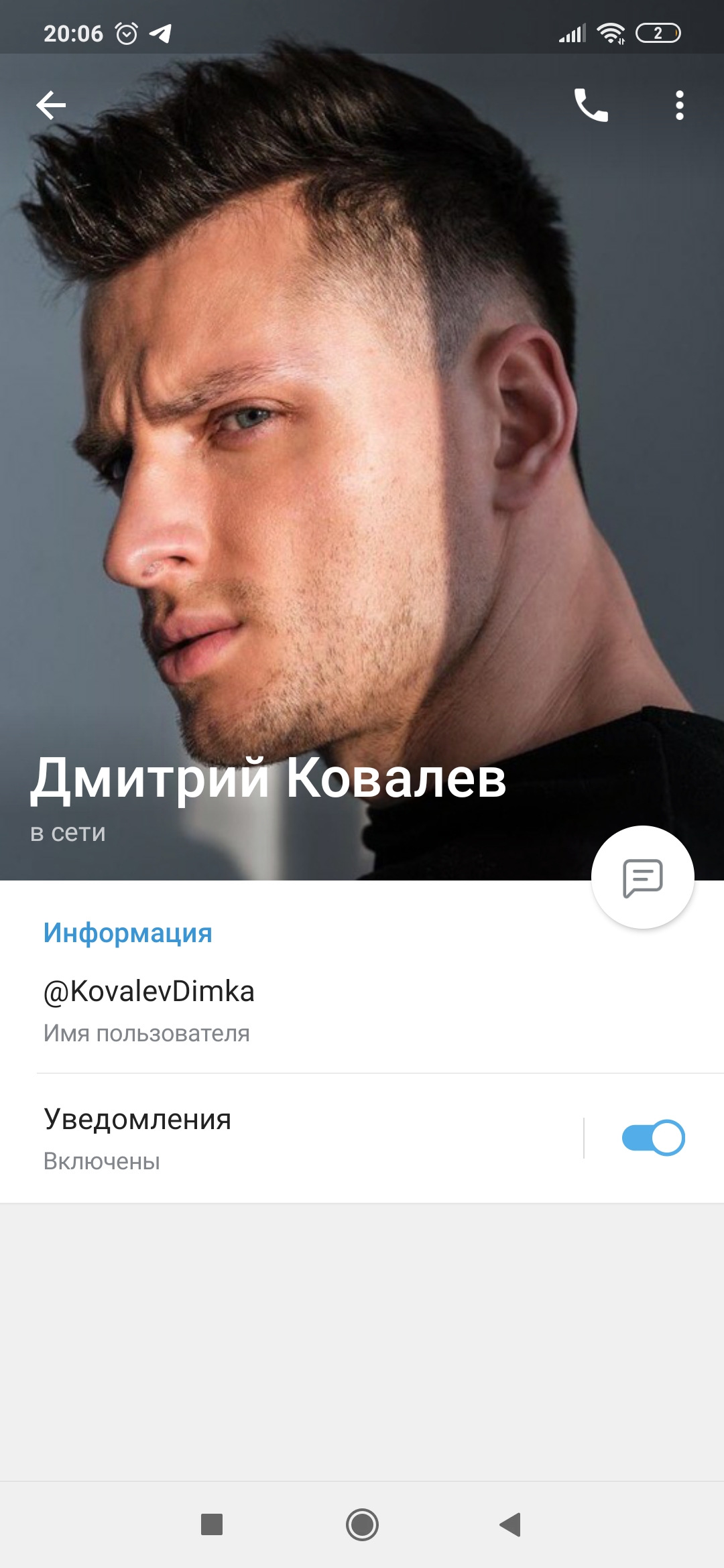Start a voice call with this contact
The height and width of the screenshot is (1568, 724).
tap(591, 105)
